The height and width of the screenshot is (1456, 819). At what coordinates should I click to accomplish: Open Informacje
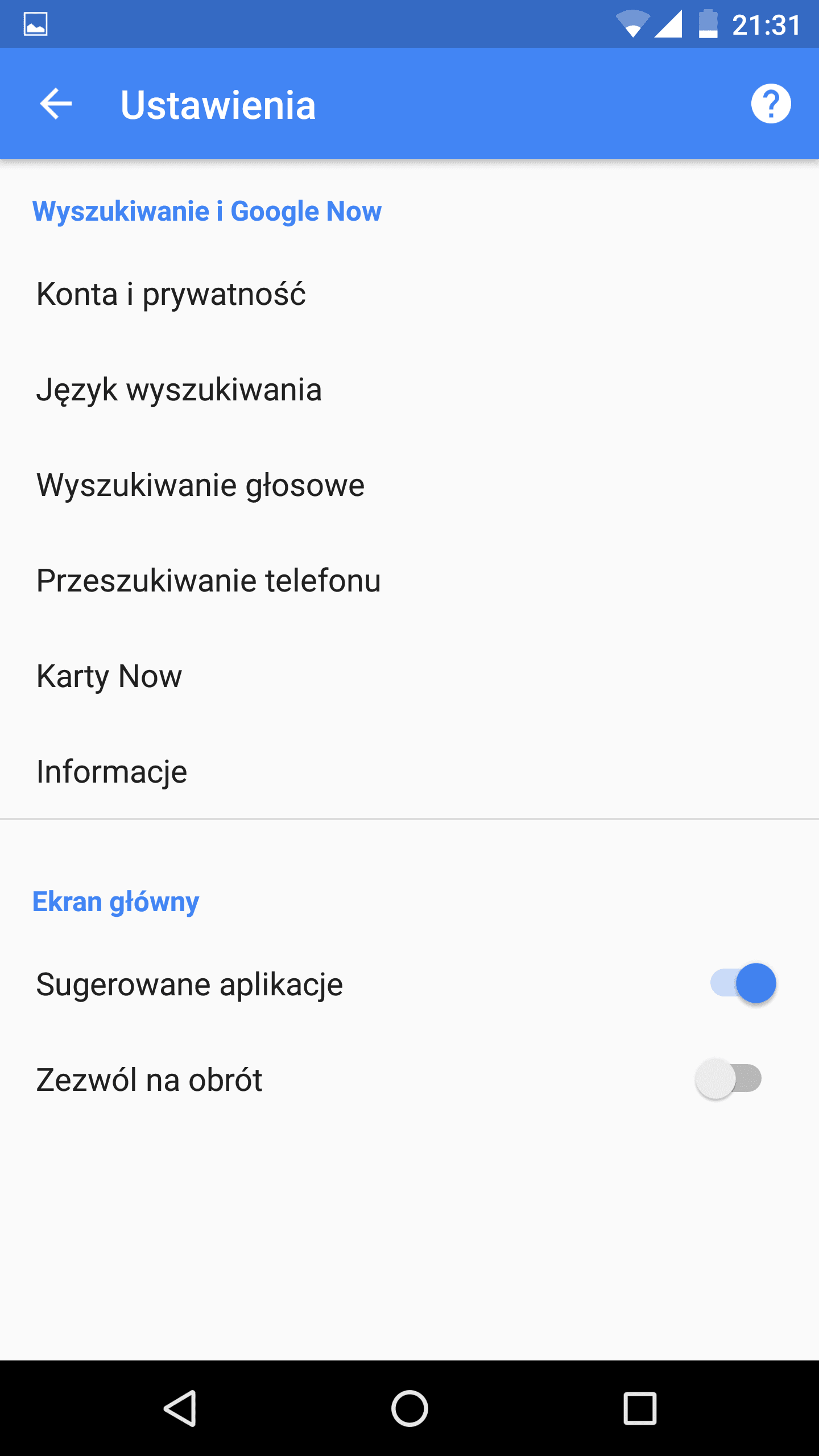(111, 772)
